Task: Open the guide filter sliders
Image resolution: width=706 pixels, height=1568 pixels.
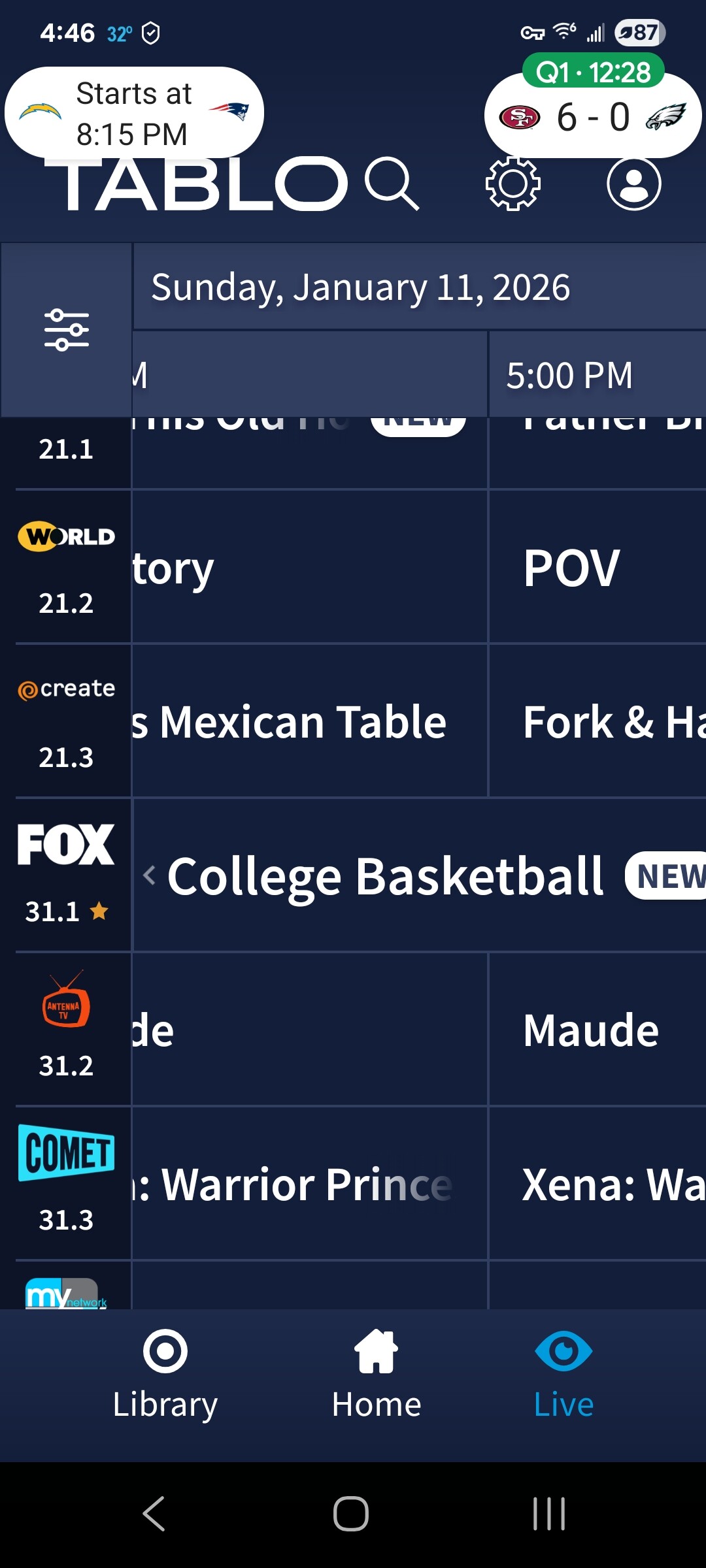Action: point(66,330)
